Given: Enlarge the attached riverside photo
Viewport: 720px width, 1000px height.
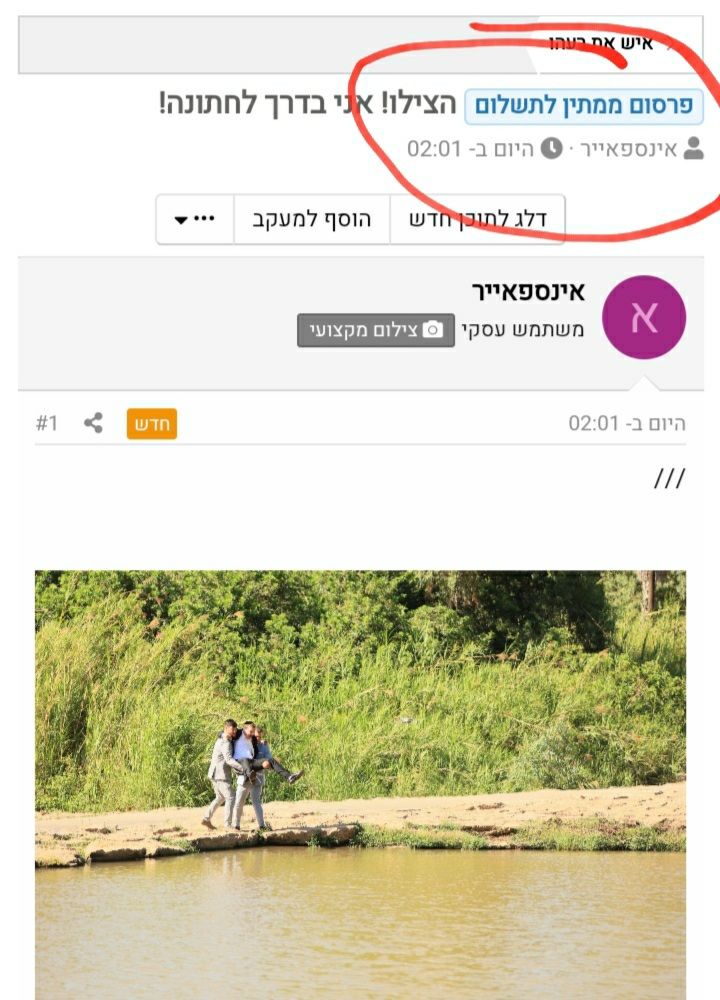Looking at the screenshot, I should pos(360,785).
